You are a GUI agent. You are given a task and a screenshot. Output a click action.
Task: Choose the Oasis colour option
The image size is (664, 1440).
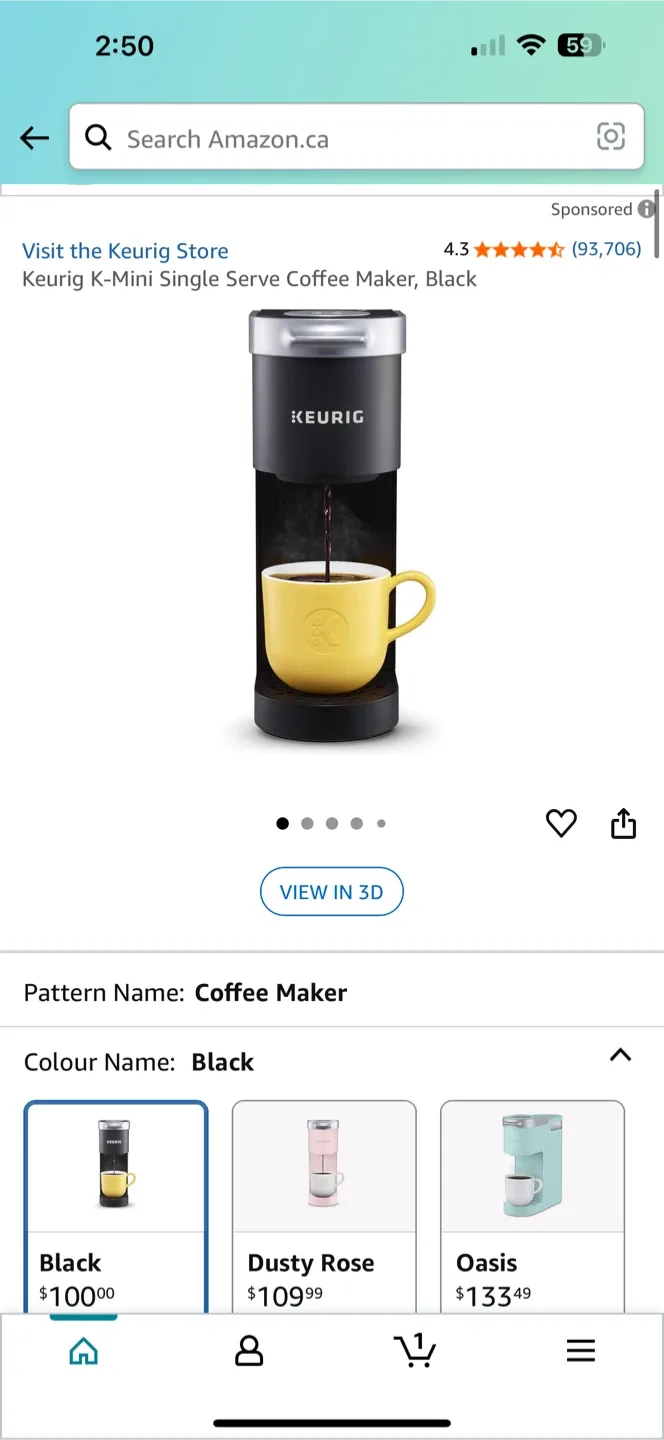tap(532, 1207)
